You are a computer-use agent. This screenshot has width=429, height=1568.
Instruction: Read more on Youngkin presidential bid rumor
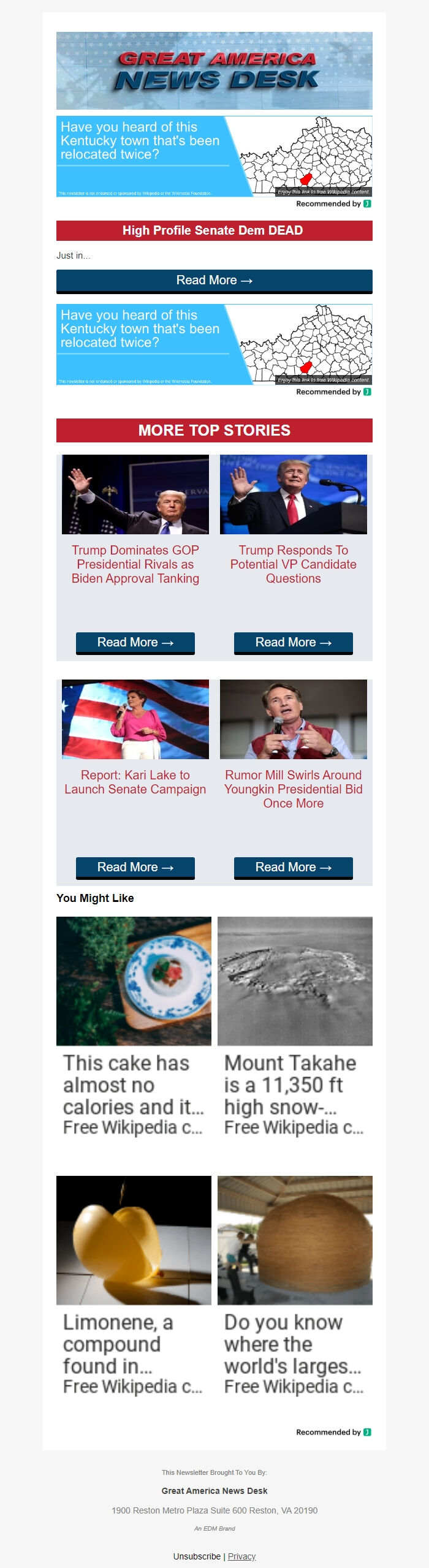point(293,867)
